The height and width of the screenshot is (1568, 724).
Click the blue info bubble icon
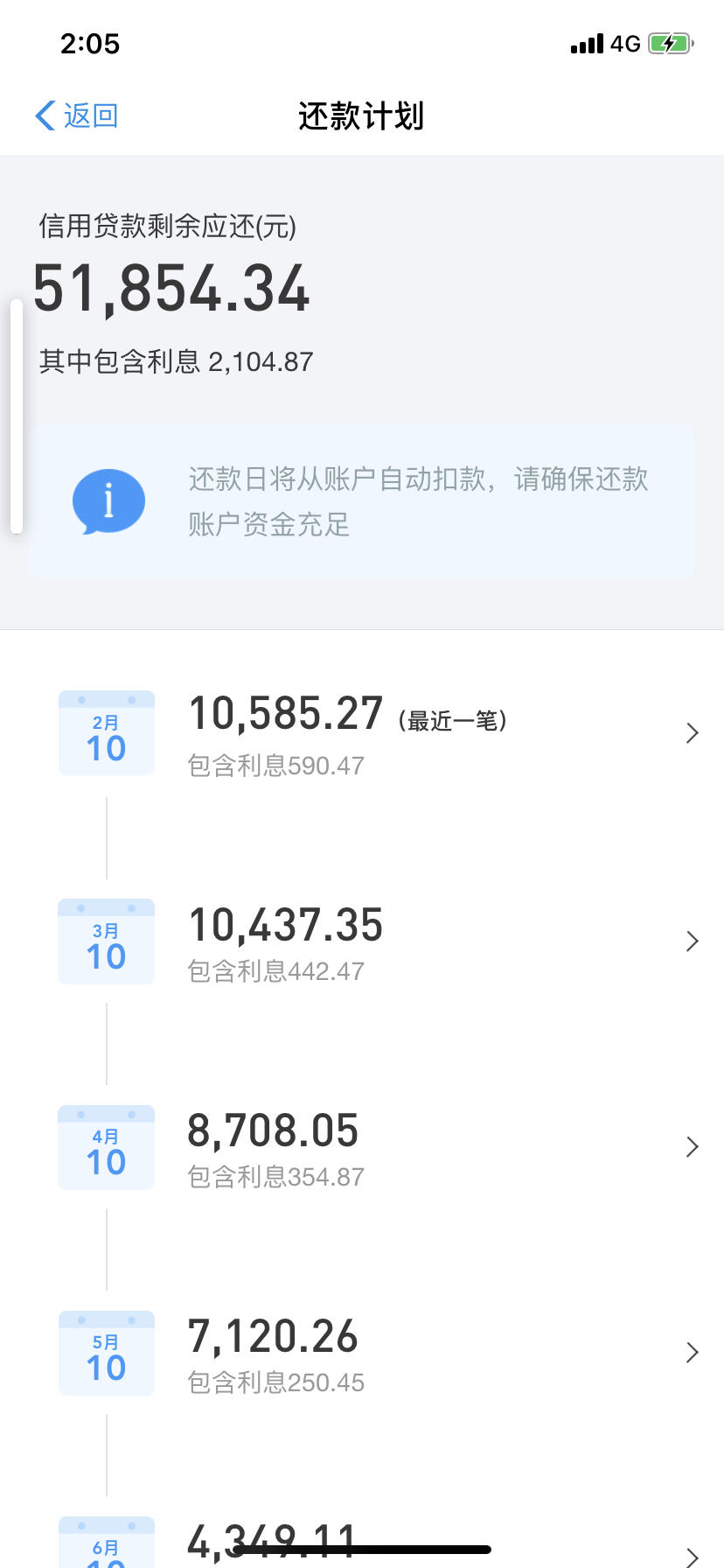tap(108, 500)
